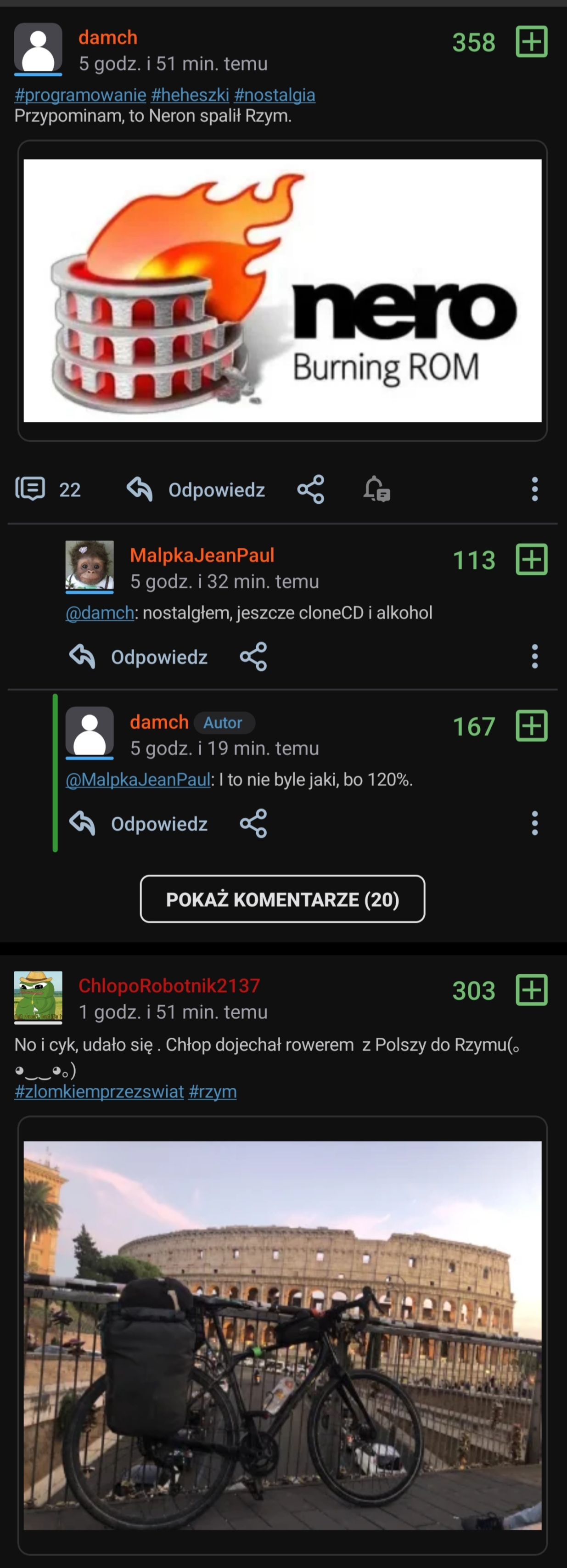Screen dimensions: 567x1568
Task: Open overflow menu on damch's main post
Action: tap(534, 489)
